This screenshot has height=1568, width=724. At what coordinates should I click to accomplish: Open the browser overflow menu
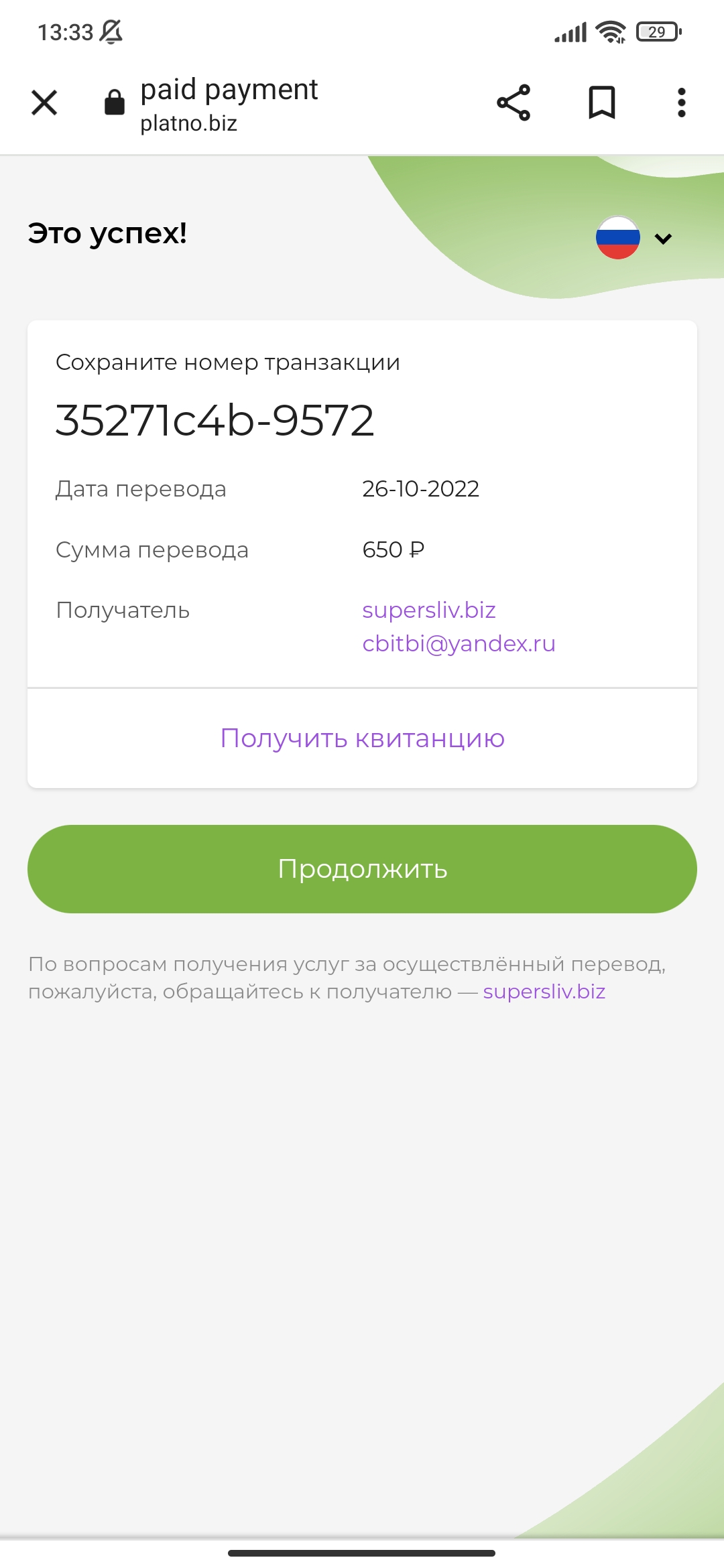pyautogui.click(x=681, y=103)
